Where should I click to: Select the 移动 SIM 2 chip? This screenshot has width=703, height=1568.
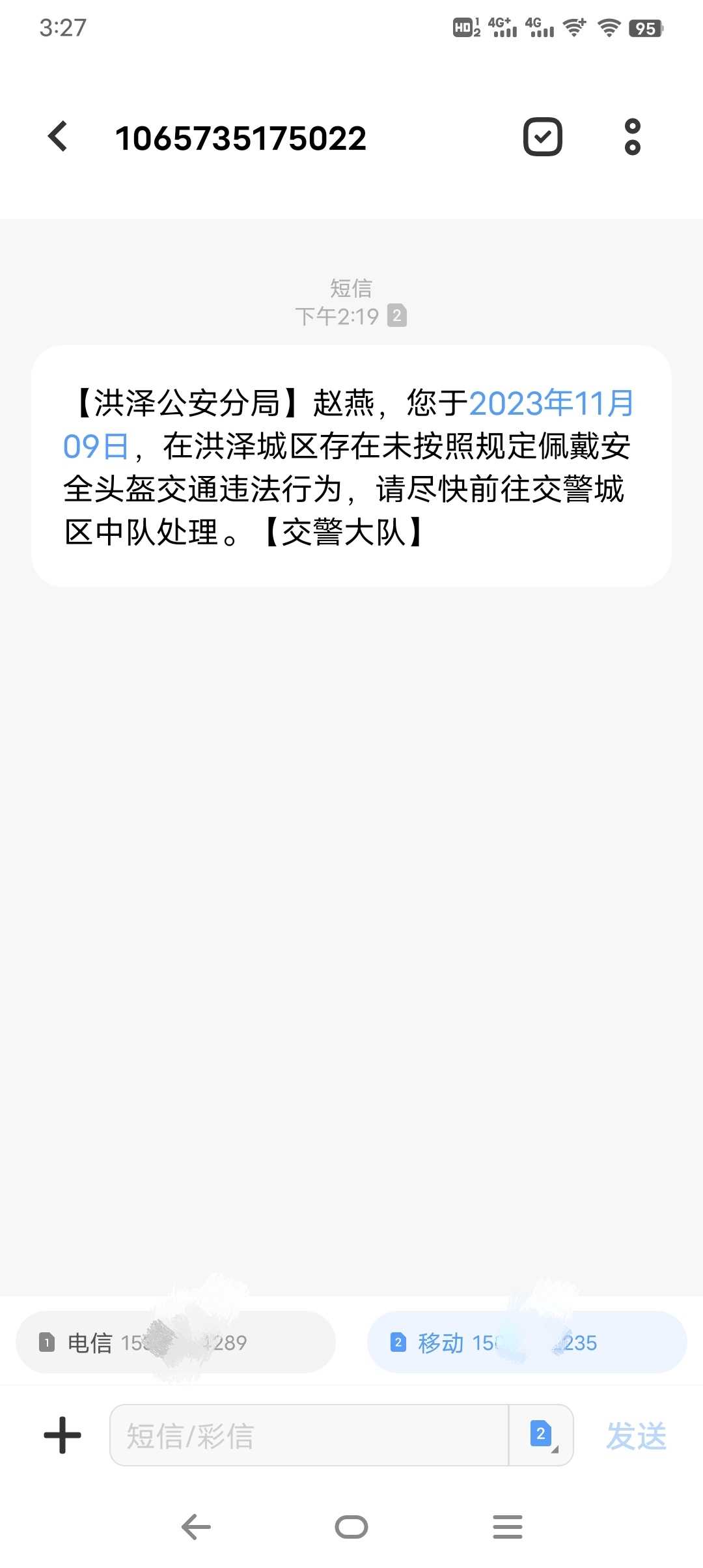click(x=527, y=1342)
